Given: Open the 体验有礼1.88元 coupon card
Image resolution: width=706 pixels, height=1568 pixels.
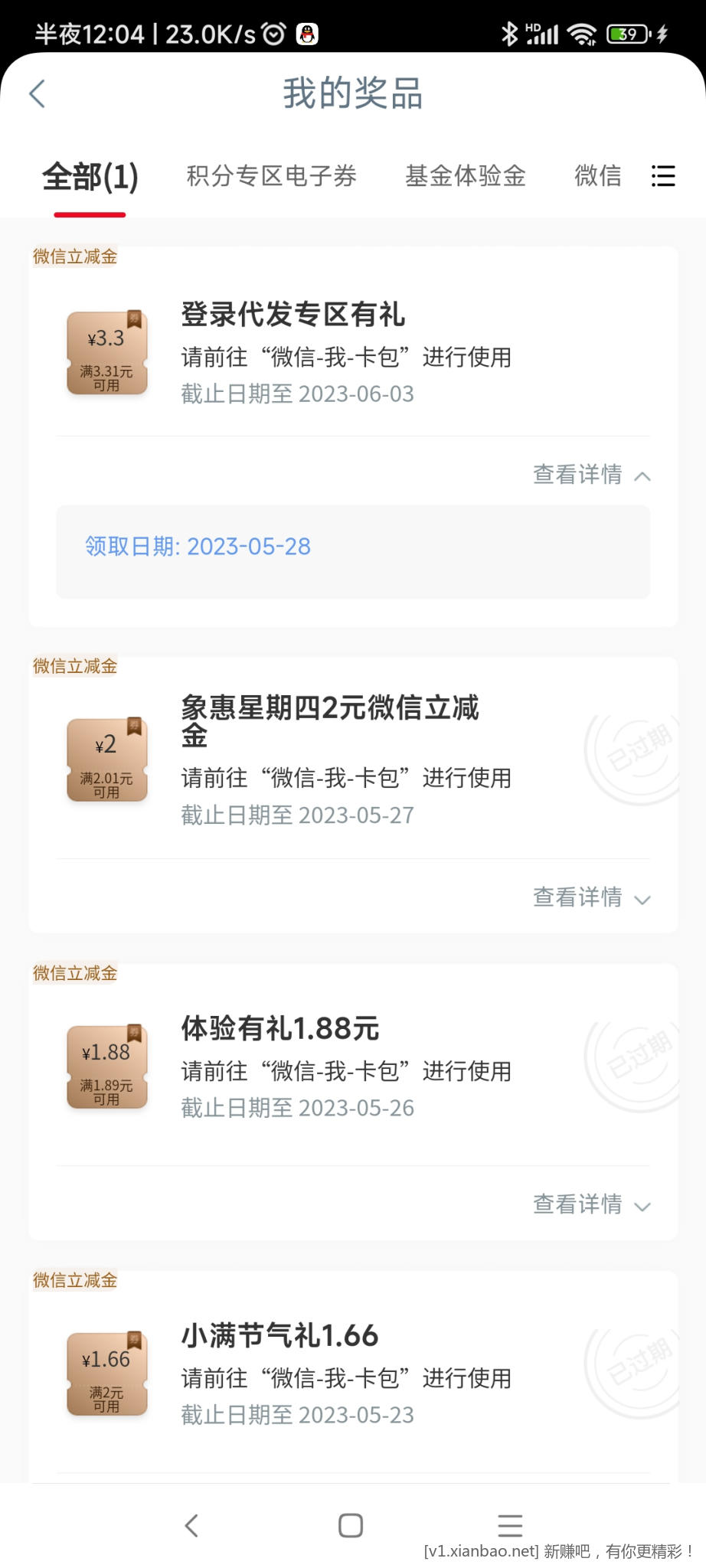Looking at the screenshot, I should pos(345,1068).
